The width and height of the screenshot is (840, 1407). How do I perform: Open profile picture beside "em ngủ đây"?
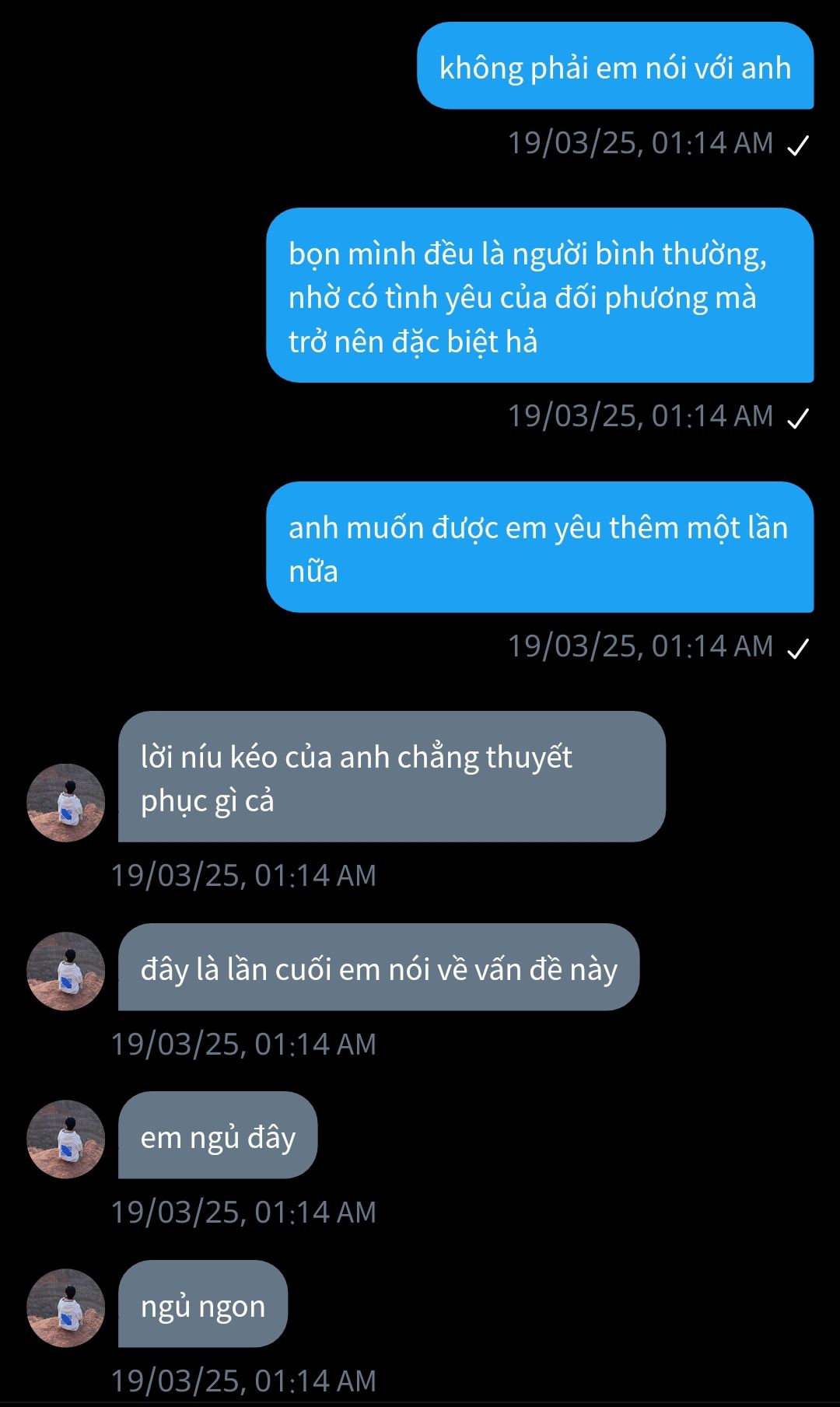click(x=66, y=1139)
